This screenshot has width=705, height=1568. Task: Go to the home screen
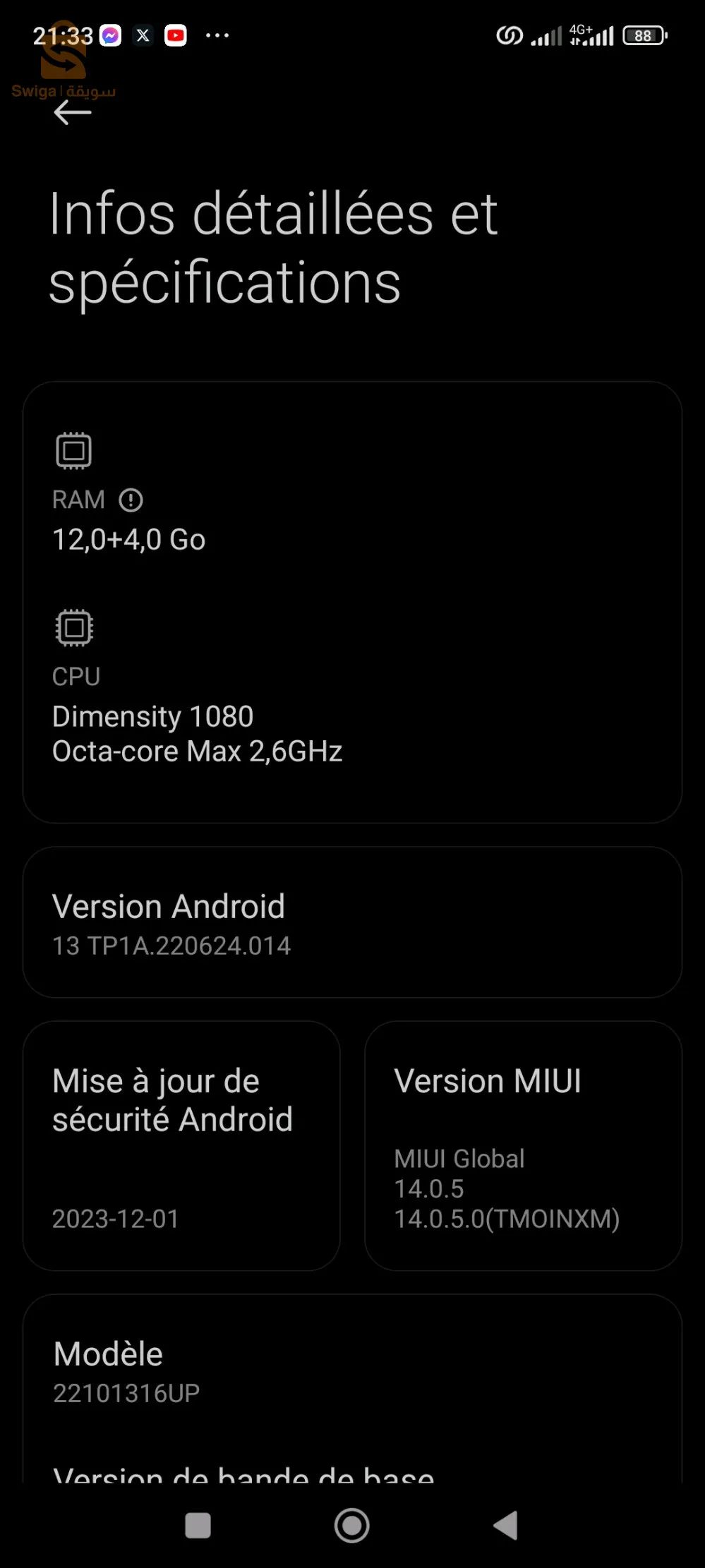(352, 1525)
